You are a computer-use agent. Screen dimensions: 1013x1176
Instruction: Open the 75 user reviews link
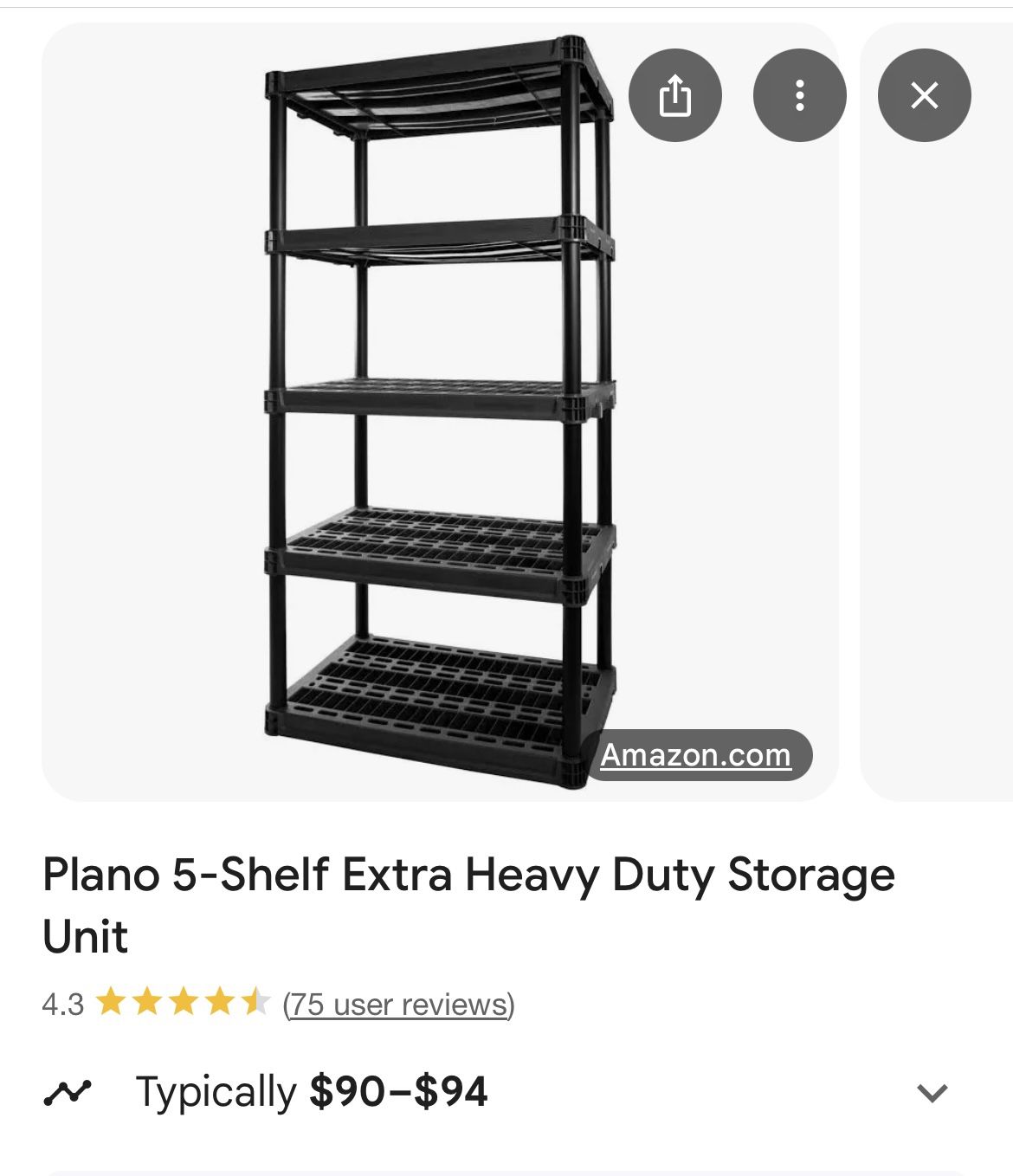tap(398, 1005)
